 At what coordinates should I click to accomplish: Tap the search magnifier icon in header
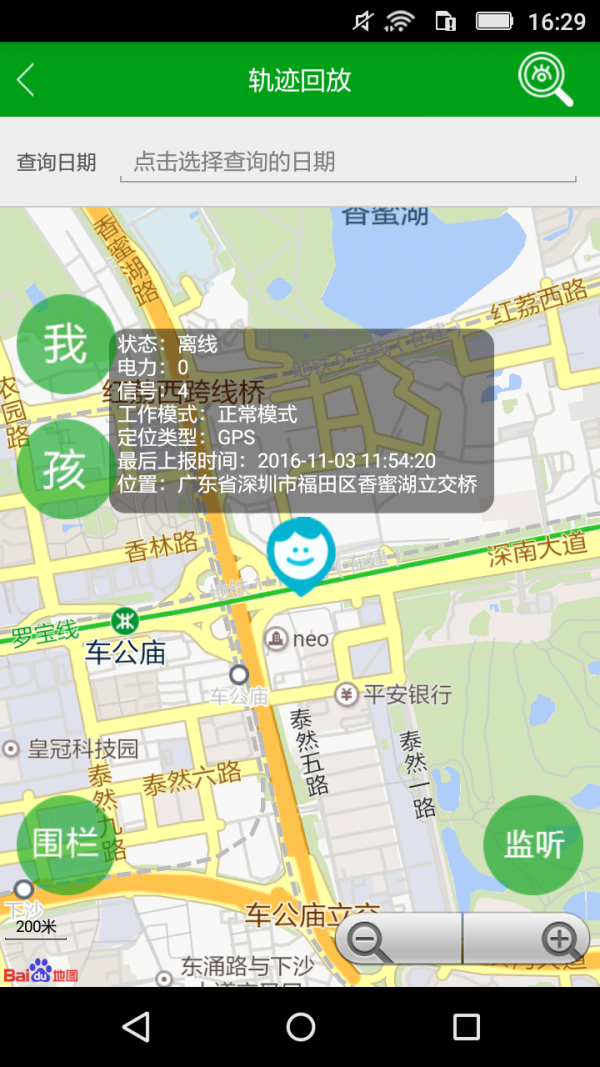(x=545, y=79)
